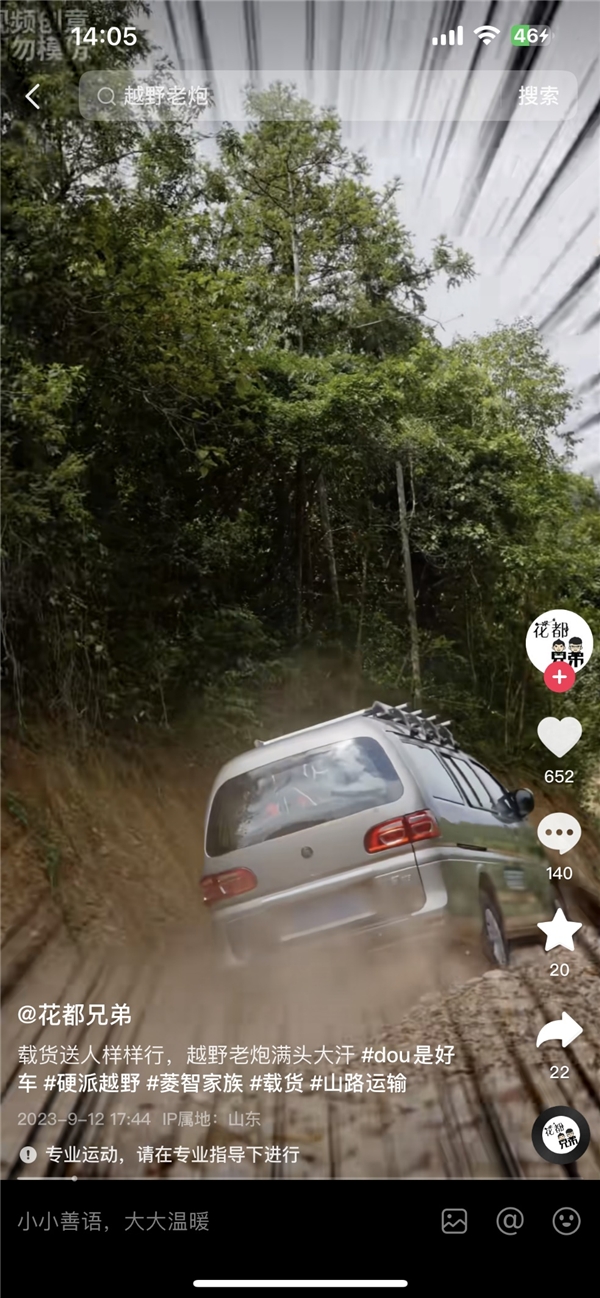
Task: Open the #菱智家族 hashtag
Action: pyautogui.click(x=195, y=1083)
